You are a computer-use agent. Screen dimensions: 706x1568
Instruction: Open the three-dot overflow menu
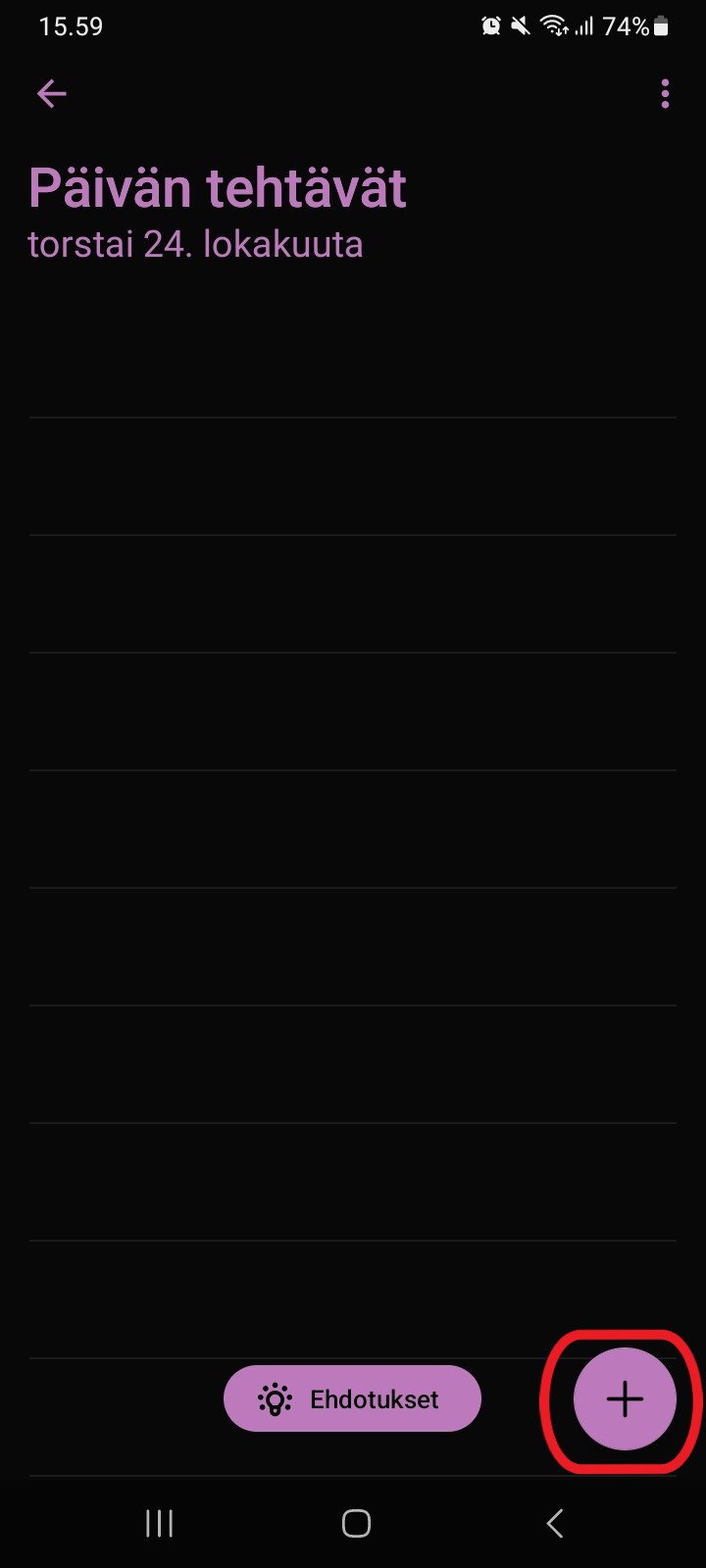point(665,94)
